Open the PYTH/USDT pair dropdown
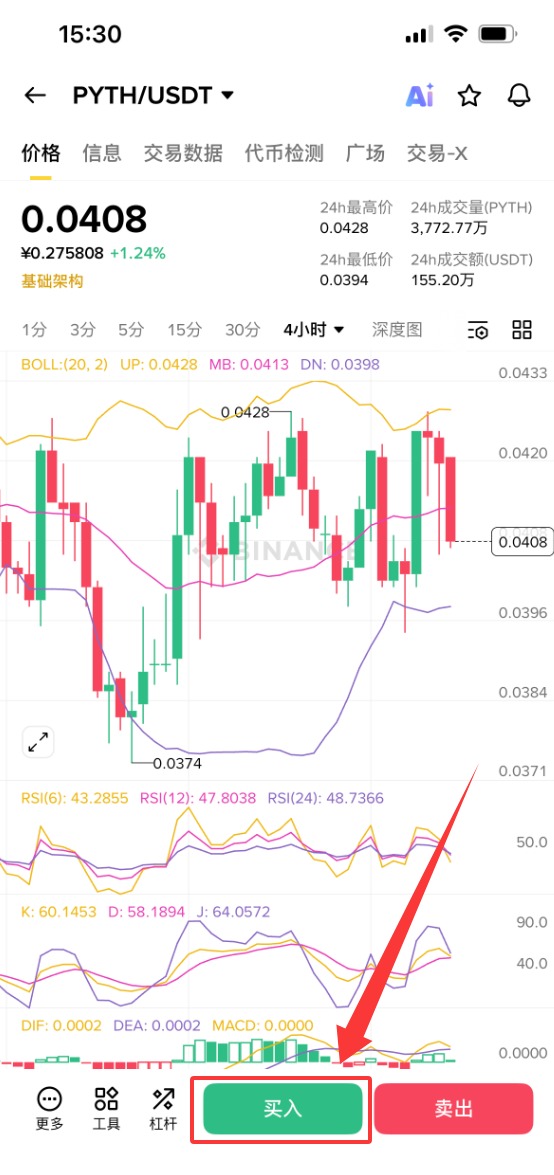 pos(153,95)
